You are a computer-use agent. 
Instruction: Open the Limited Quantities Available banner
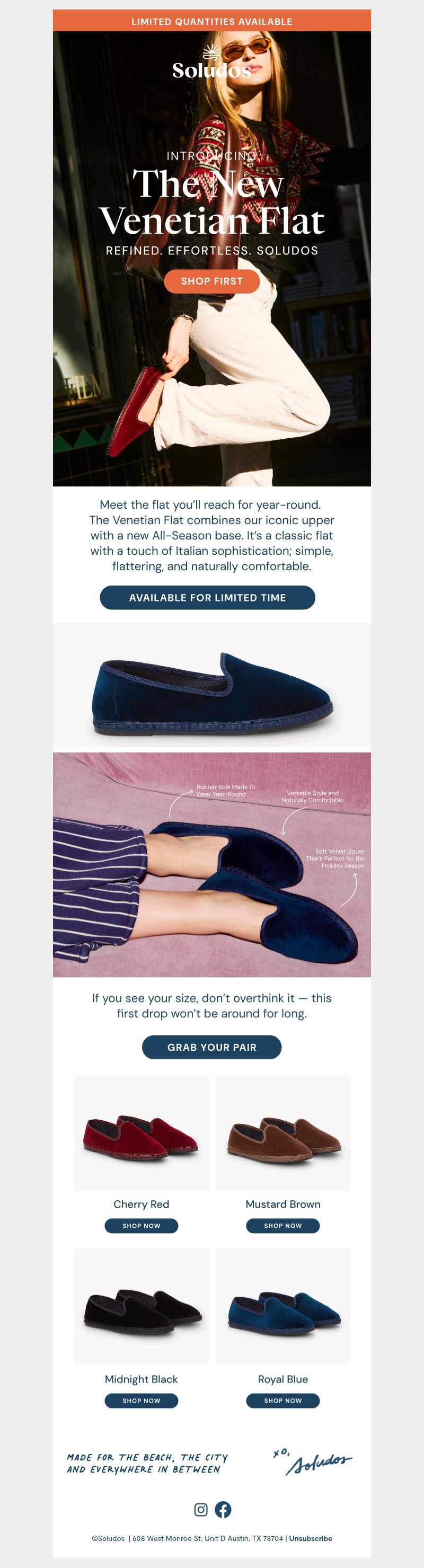(x=211, y=21)
